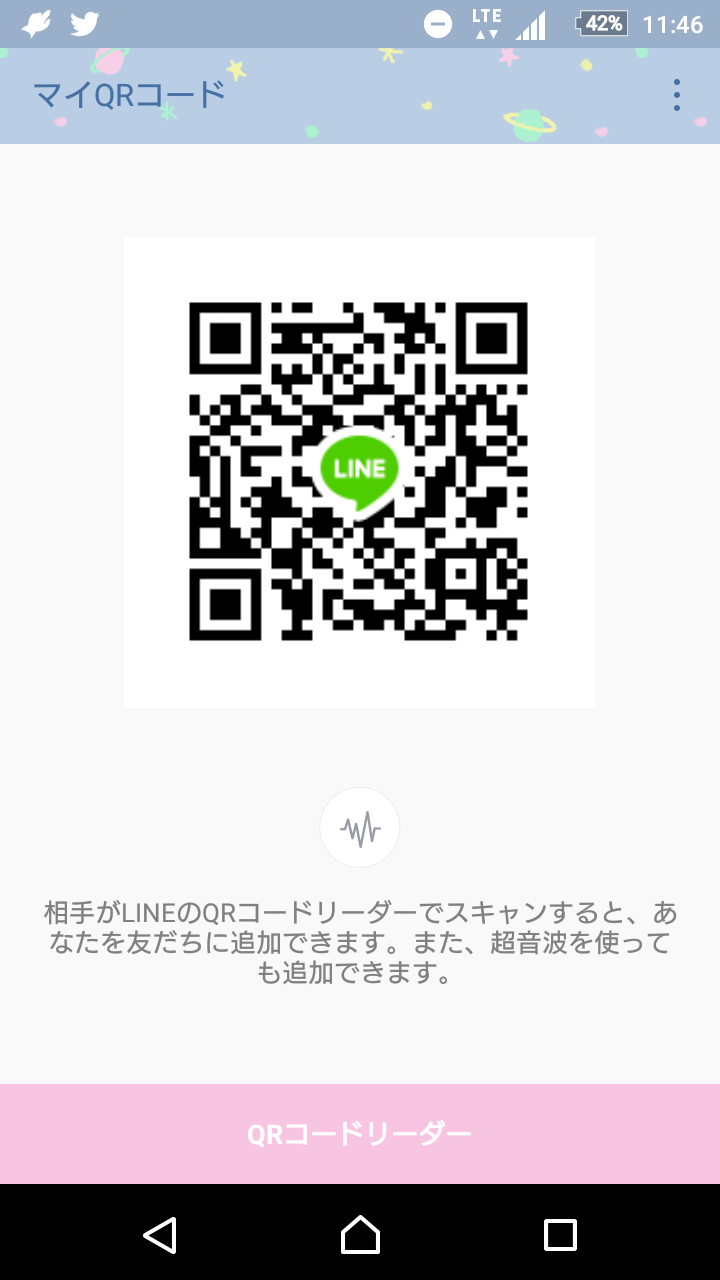Open the QRコードリーダー button
The image size is (720, 1280).
click(x=360, y=1134)
